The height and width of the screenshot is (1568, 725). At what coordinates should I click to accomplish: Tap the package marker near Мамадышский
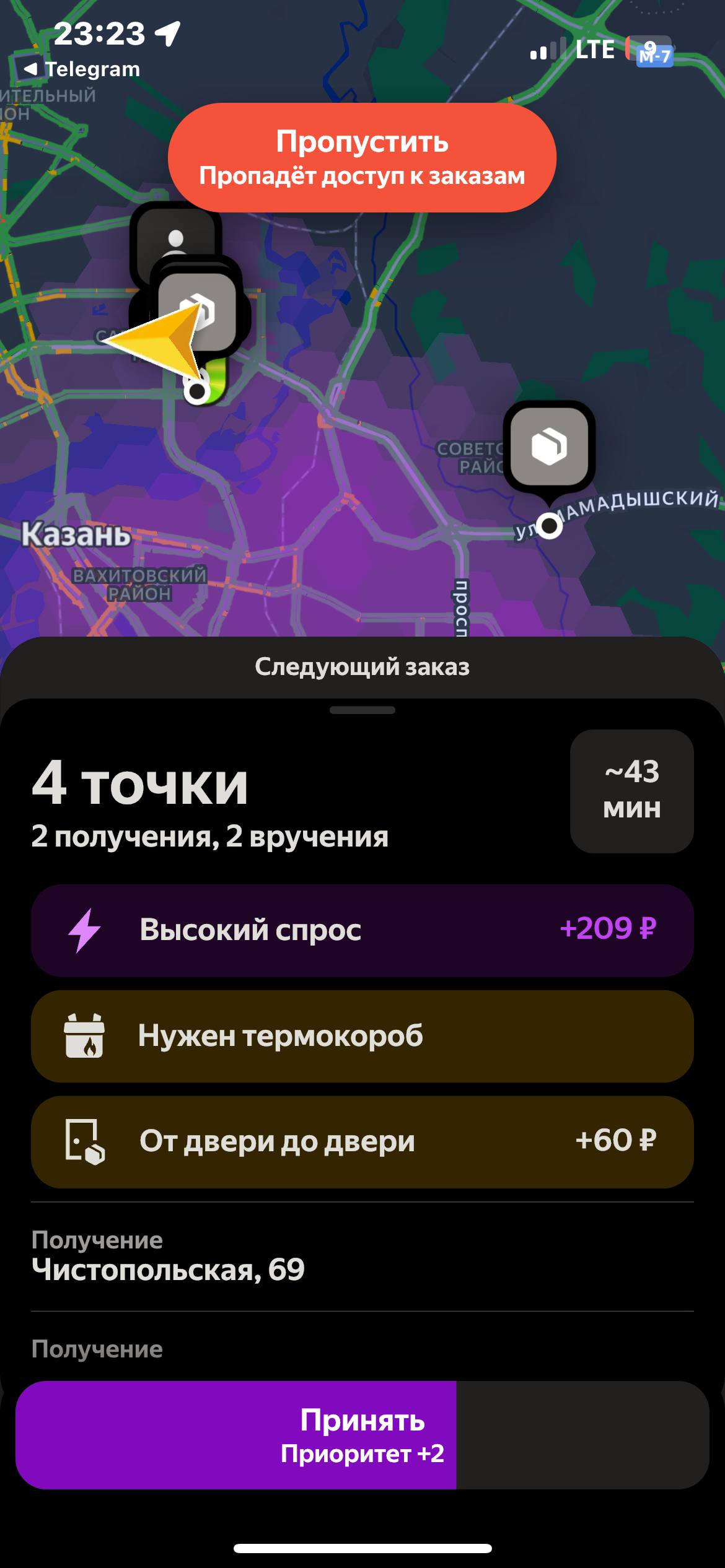click(549, 446)
